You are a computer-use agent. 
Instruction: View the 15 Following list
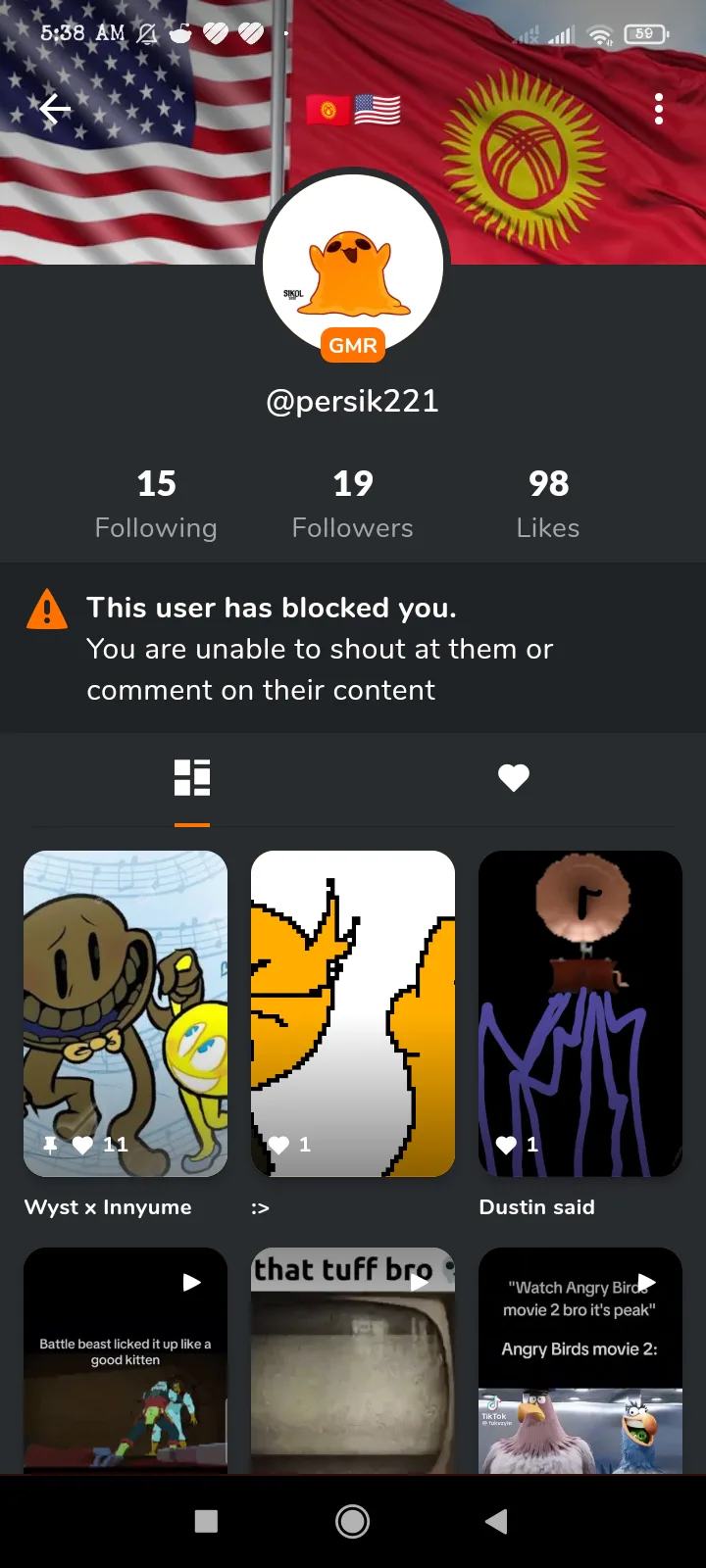click(x=156, y=504)
